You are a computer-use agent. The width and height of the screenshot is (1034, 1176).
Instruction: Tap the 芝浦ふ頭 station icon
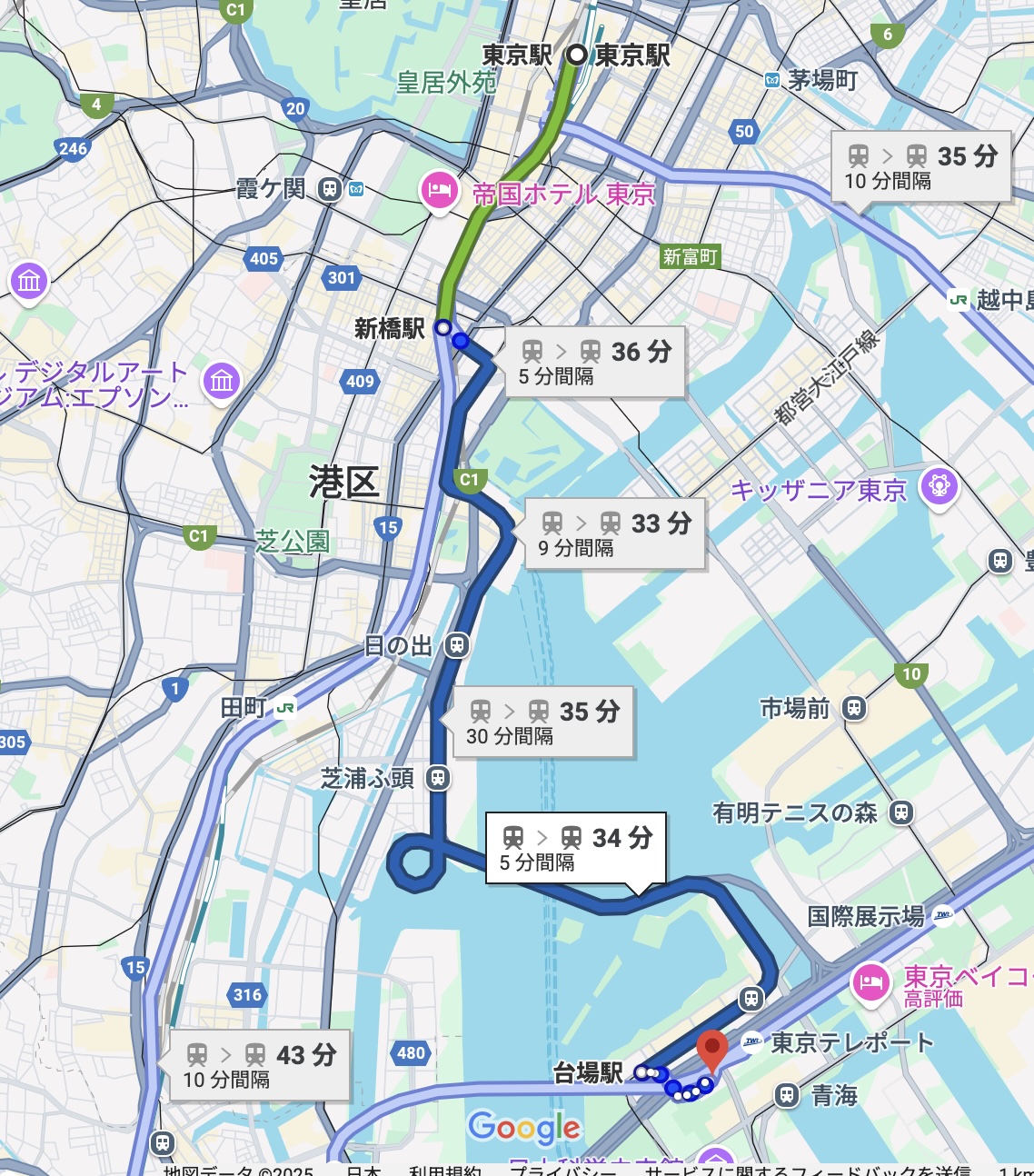[x=438, y=778]
